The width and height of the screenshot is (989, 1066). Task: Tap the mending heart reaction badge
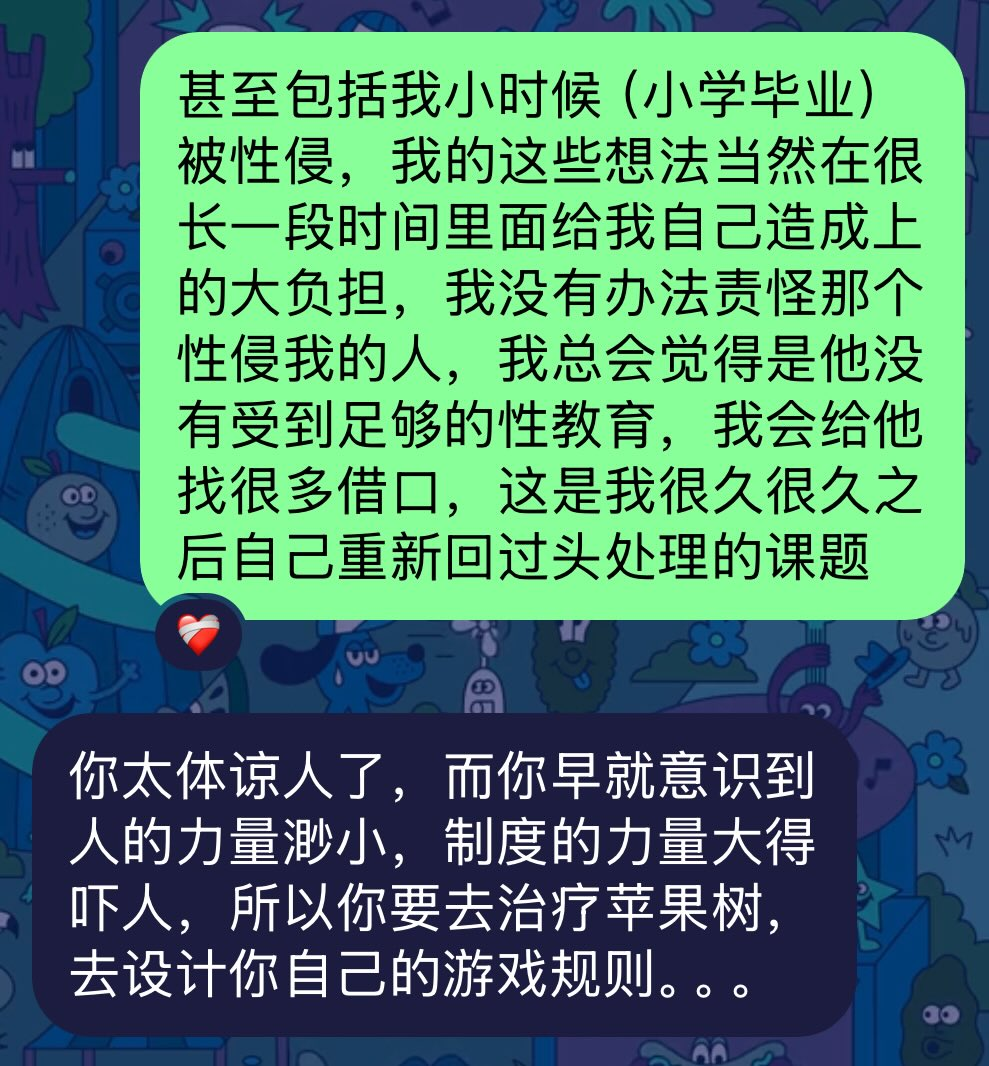pyautogui.click(x=199, y=633)
